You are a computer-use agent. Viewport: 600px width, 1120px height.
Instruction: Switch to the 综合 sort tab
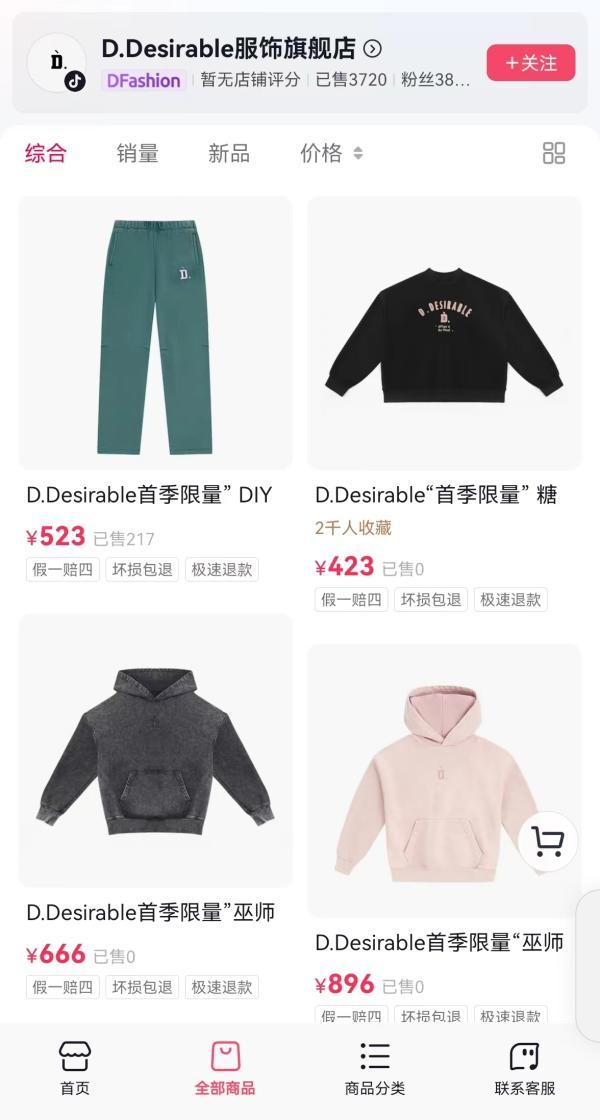click(46, 153)
